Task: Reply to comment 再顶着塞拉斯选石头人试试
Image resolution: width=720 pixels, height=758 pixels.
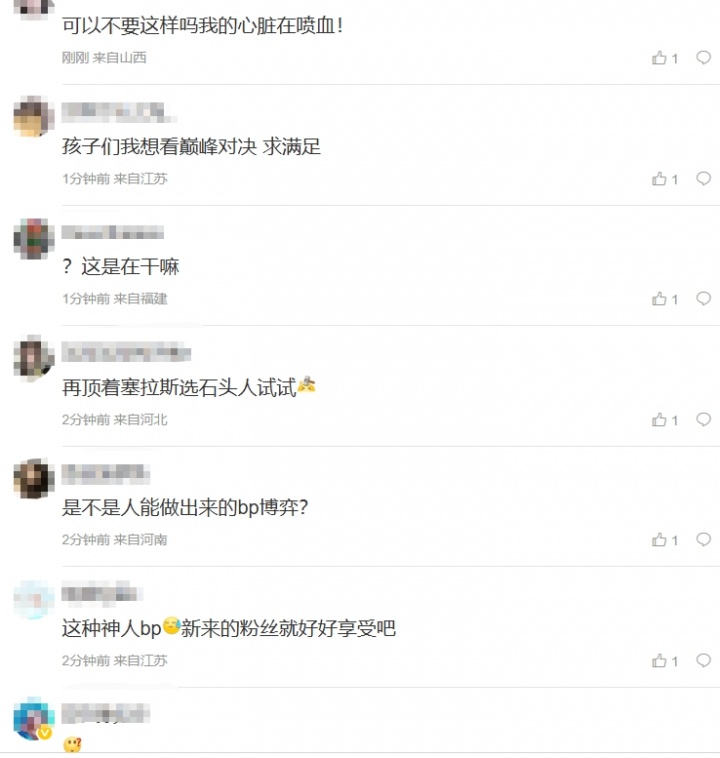Action: coord(703,420)
